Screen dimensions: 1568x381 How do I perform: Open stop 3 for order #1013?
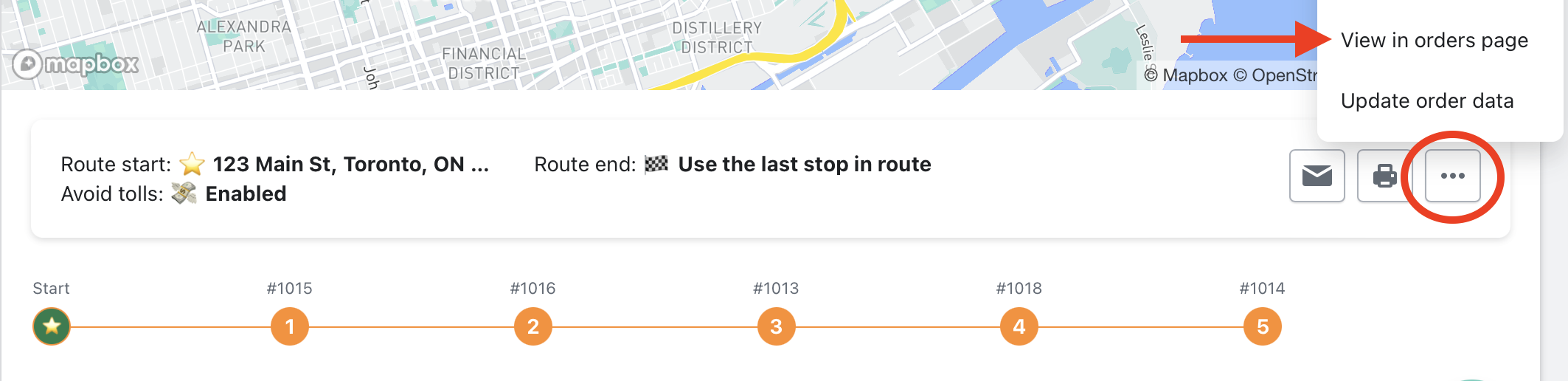click(776, 326)
